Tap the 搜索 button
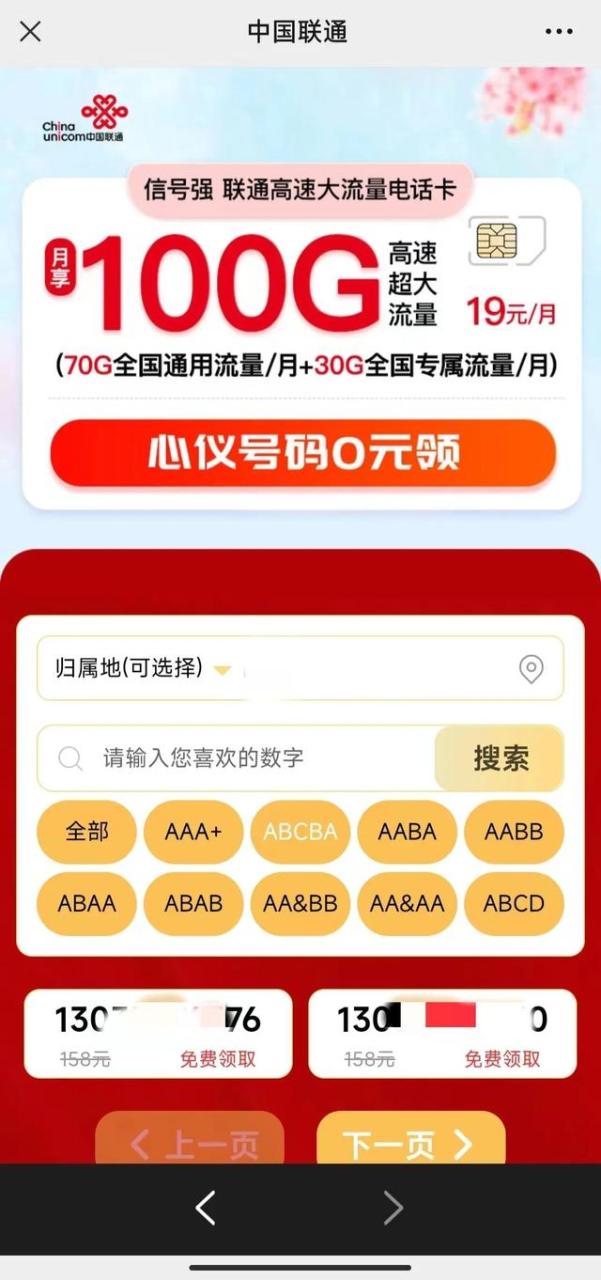Image resolution: width=601 pixels, height=1280 pixels. click(500, 758)
